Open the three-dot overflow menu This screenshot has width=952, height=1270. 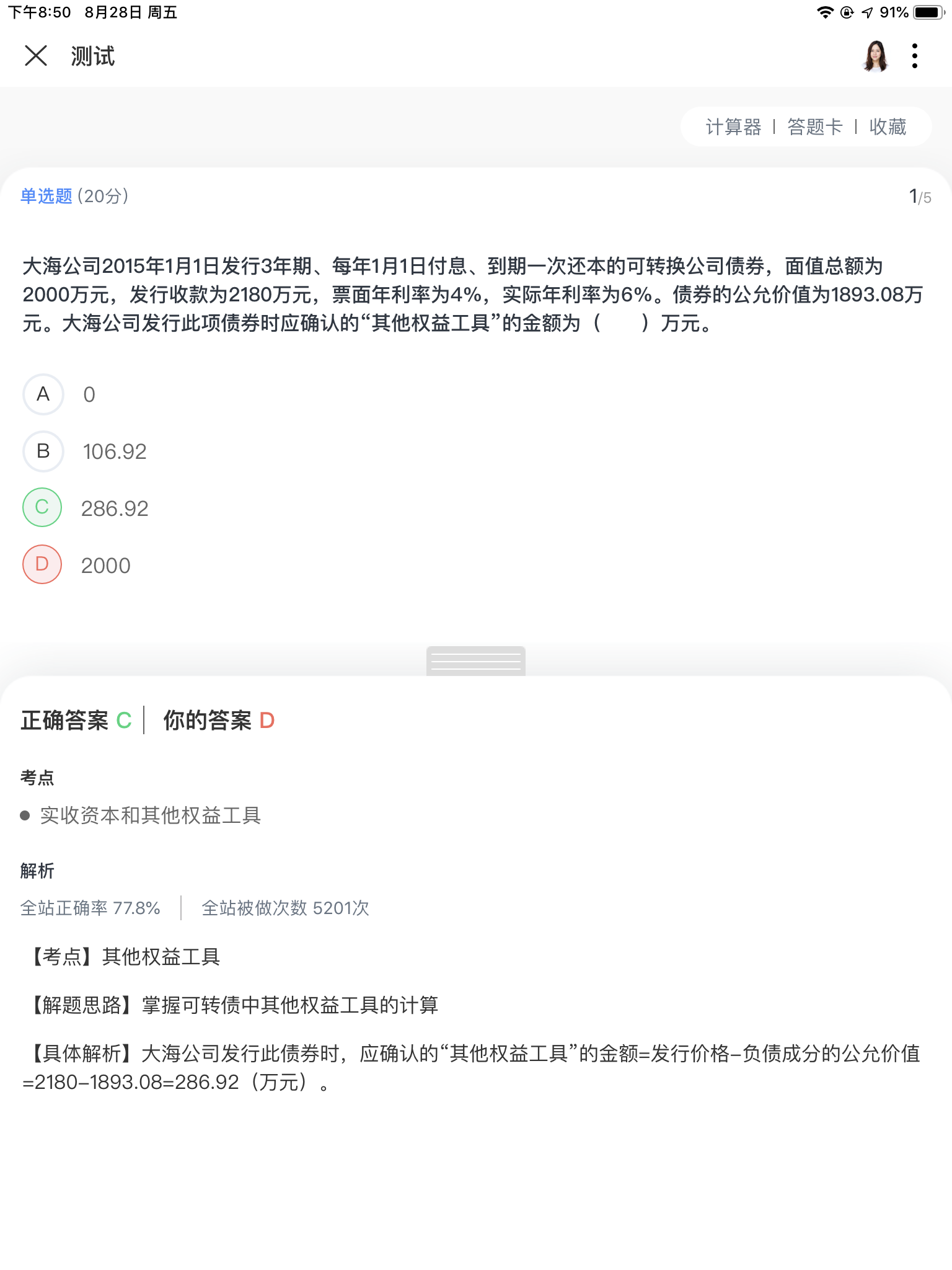click(x=914, y=56)
